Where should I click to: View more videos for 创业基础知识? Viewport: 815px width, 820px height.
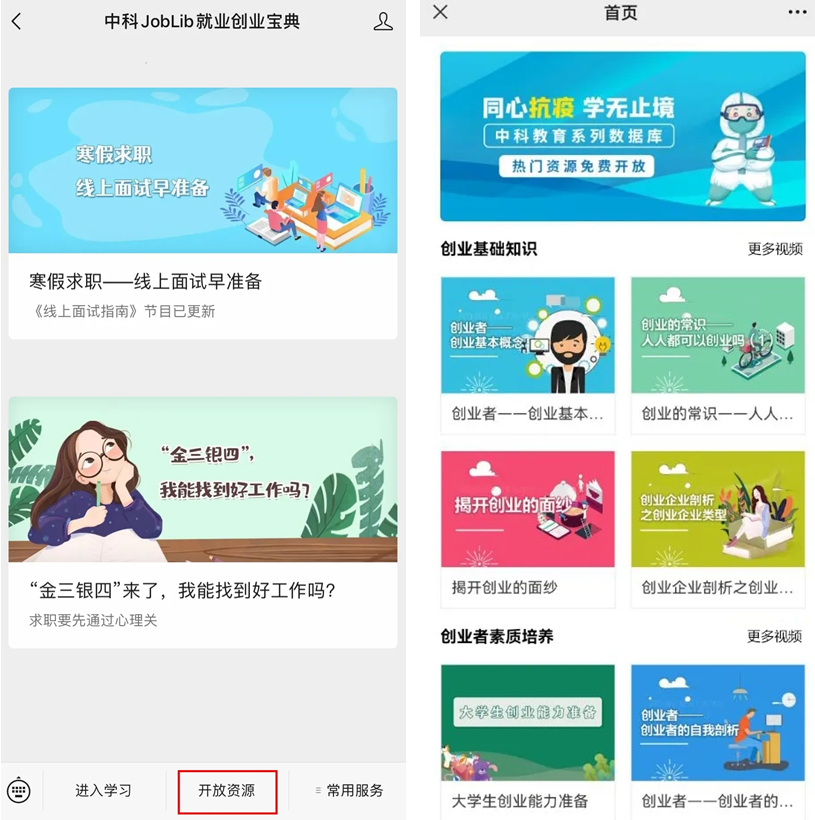coord(775,249)
